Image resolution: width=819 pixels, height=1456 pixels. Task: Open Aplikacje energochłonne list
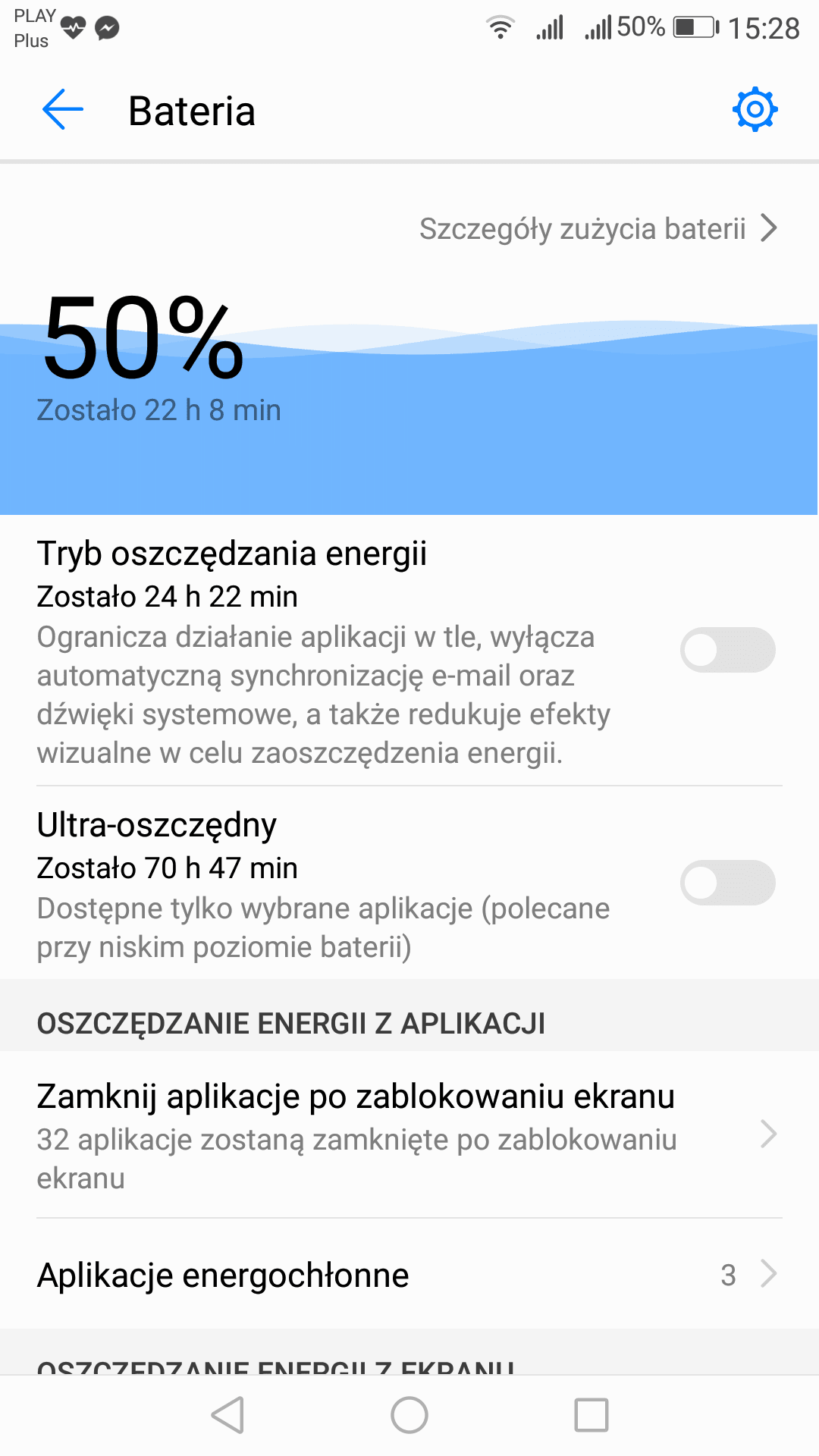[x=409, y=1275]
